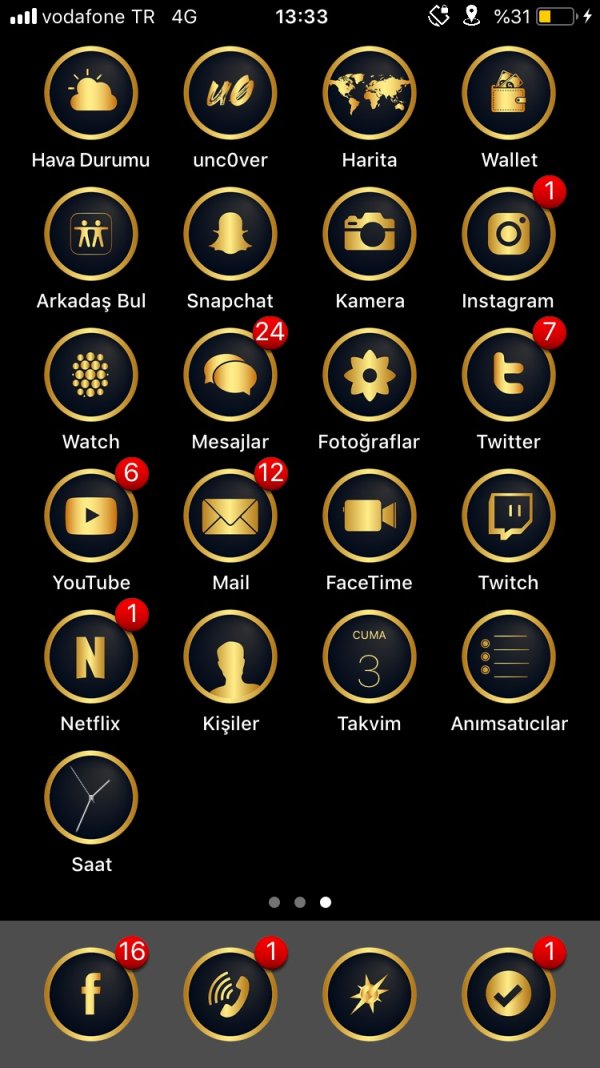Open the Saat clock app
The width and height of the screenshot is (600, 1068).
click(91, 798)
